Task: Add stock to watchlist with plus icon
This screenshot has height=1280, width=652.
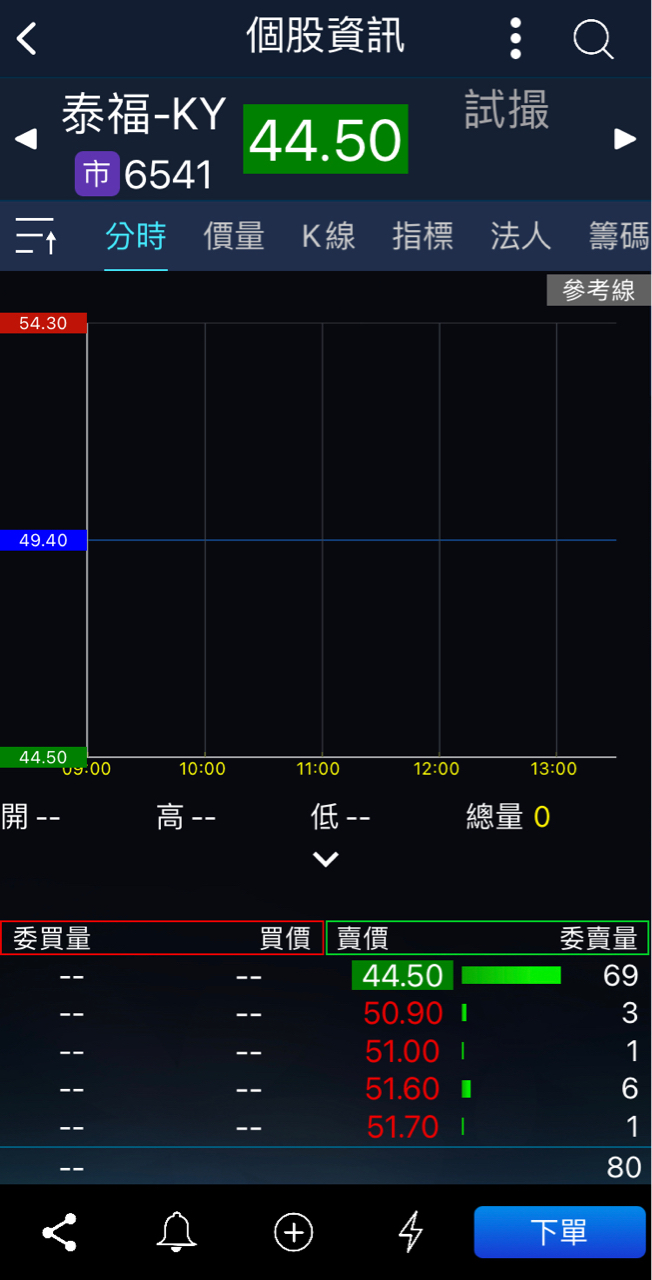Action: click(294, 1232)
